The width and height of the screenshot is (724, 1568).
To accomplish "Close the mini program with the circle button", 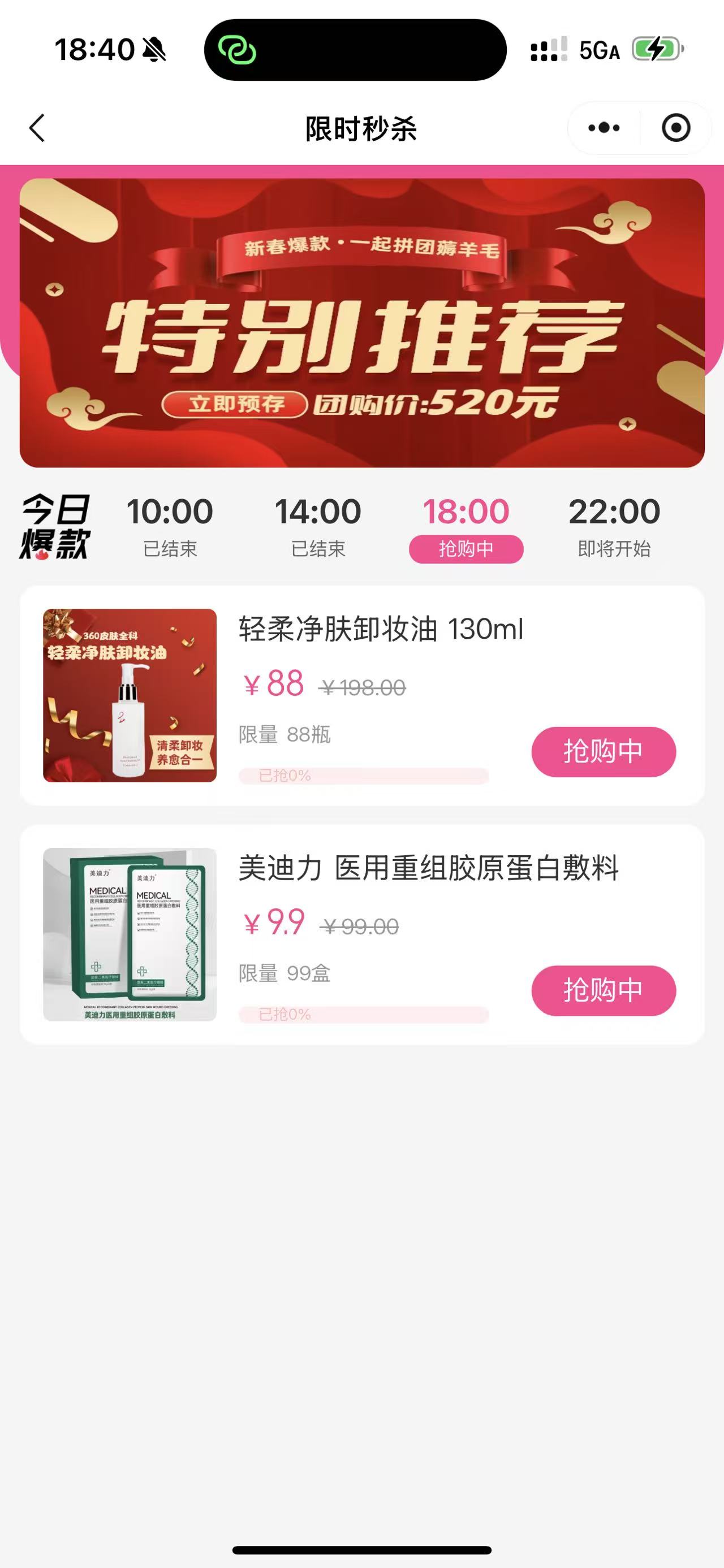I will 675,128.
